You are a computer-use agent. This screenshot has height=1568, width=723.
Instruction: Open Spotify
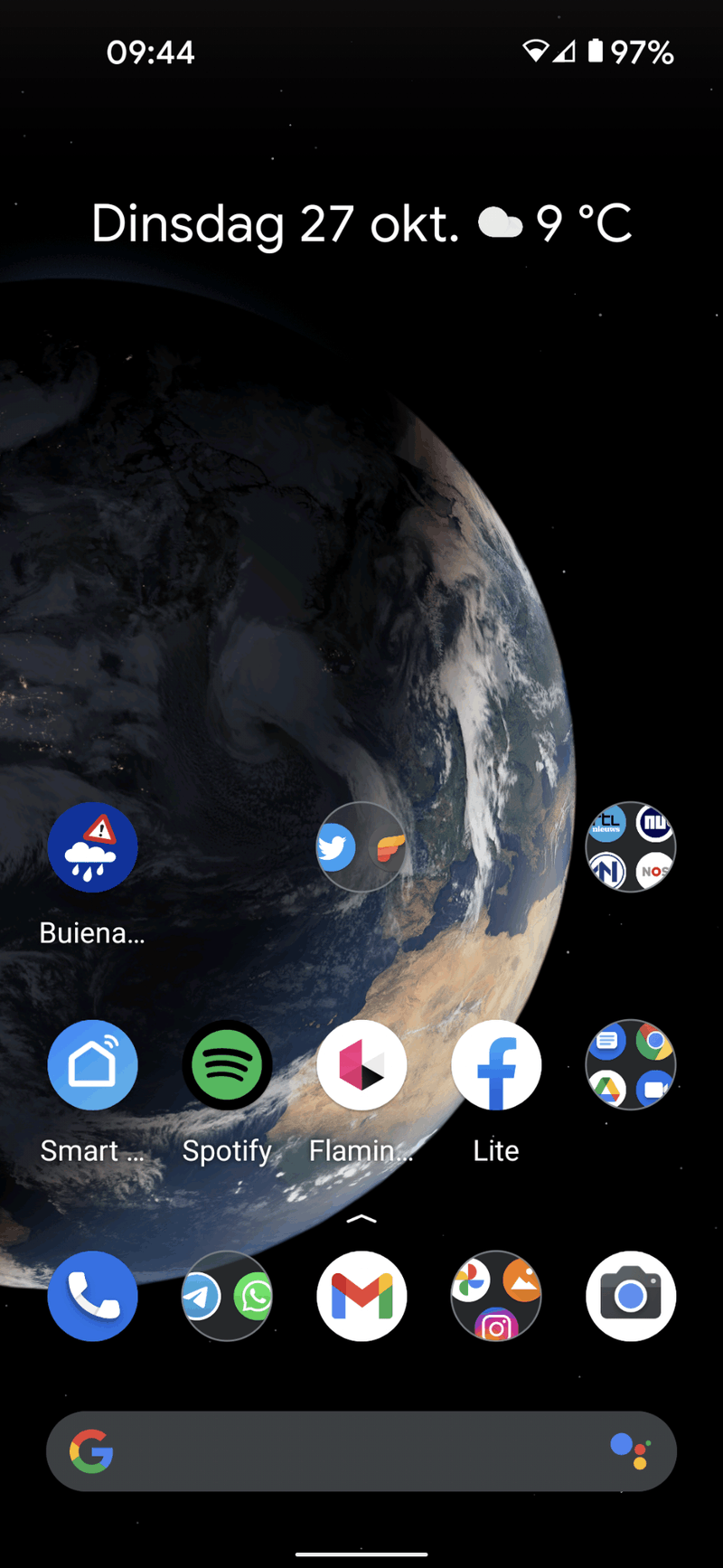click(227, 1065)
